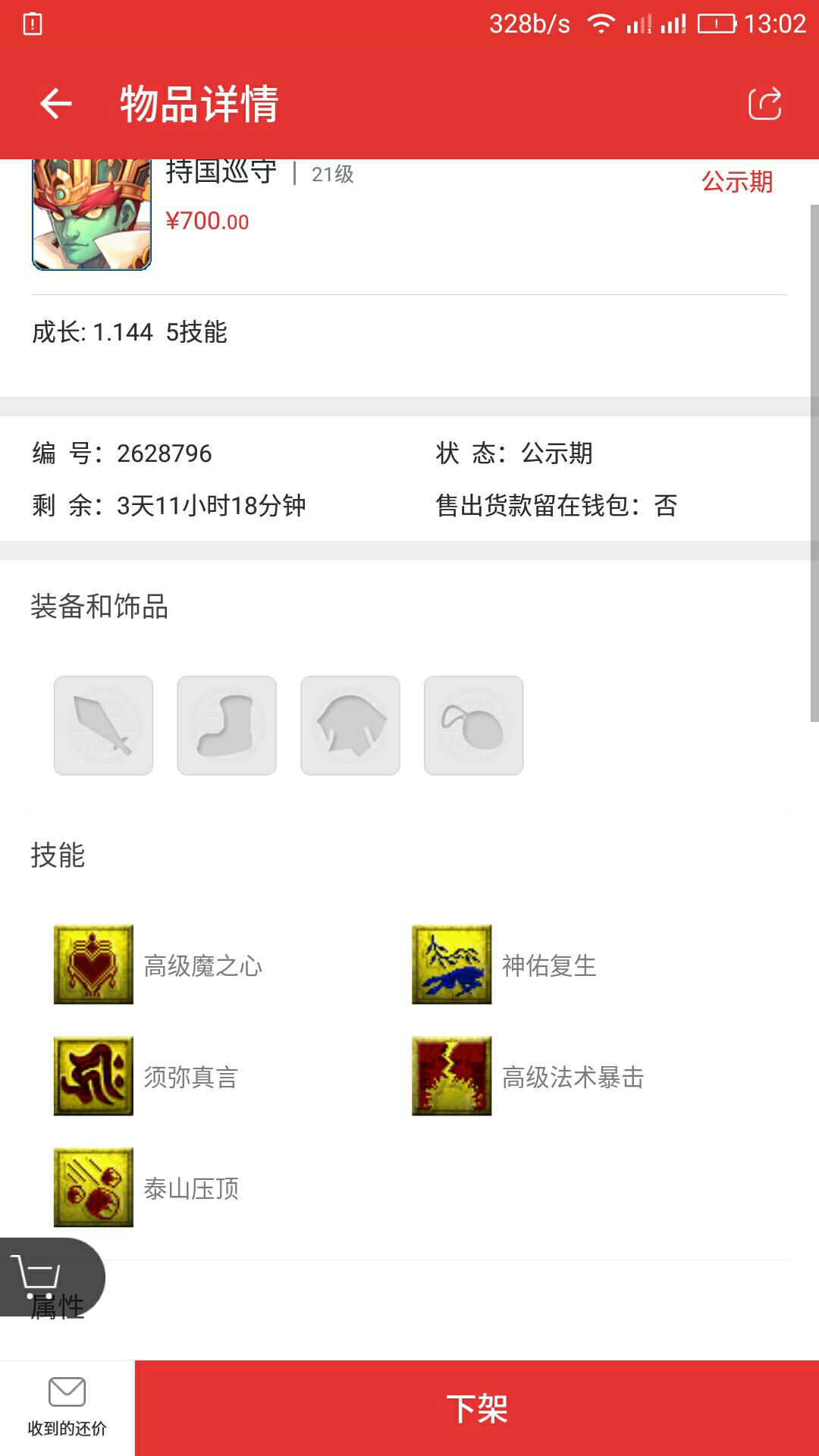819x1456 pixels.
Task: View the 神佑复生 skill
Action: (451, 965)
